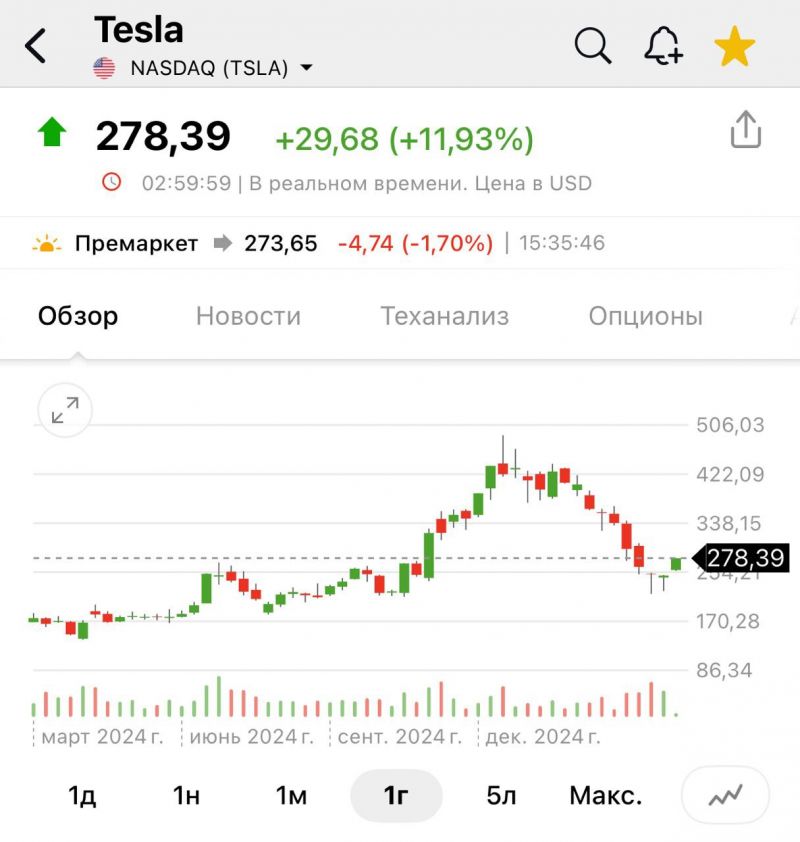Open the search magnifier
This screenshot has height=842, width=800.
(592, 45)
